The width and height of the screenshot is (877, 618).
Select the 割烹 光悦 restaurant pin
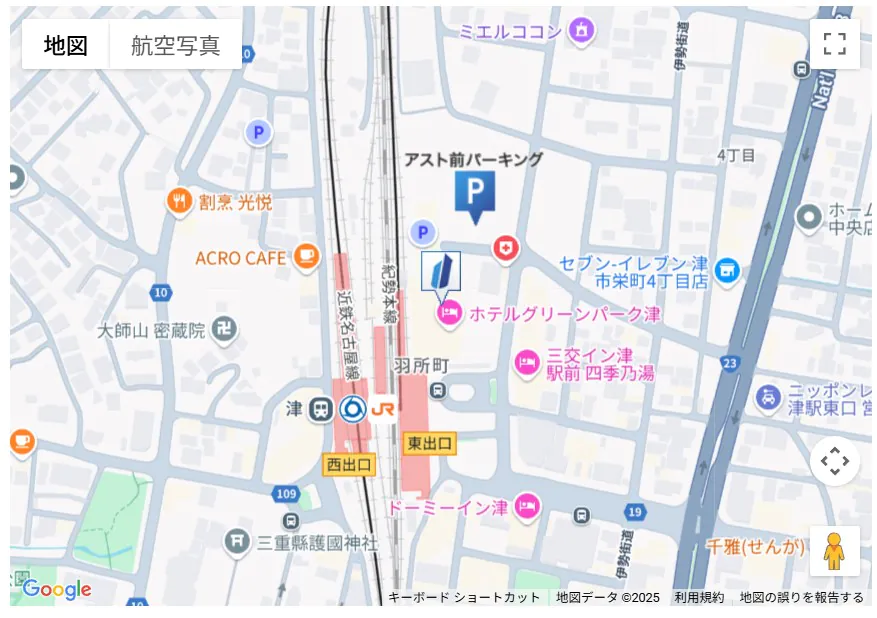(x=180, y=202)
